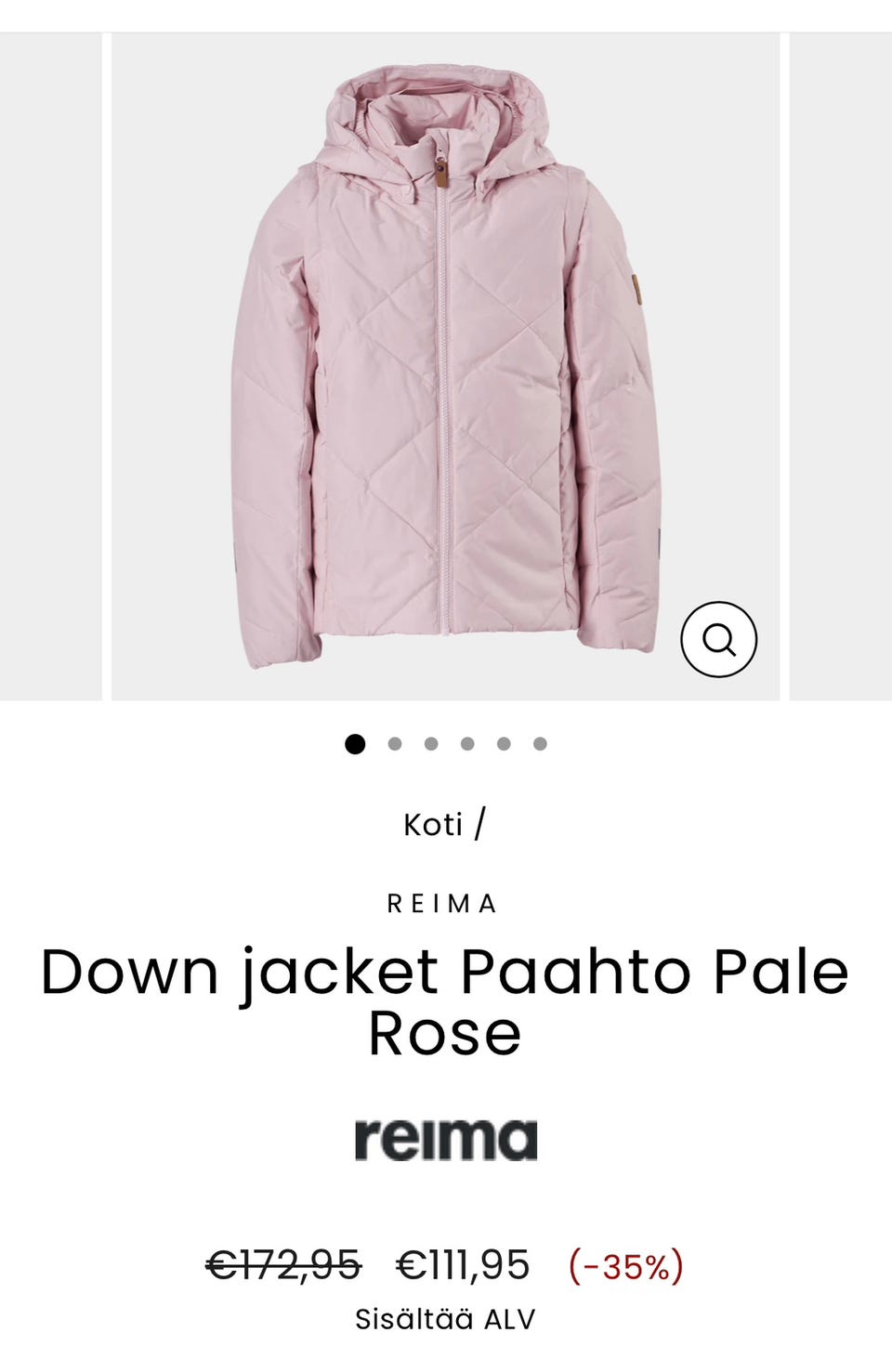Screen dimensions: 892x1372
Task: Jump to the second image dot
Action: coord(395,744)
